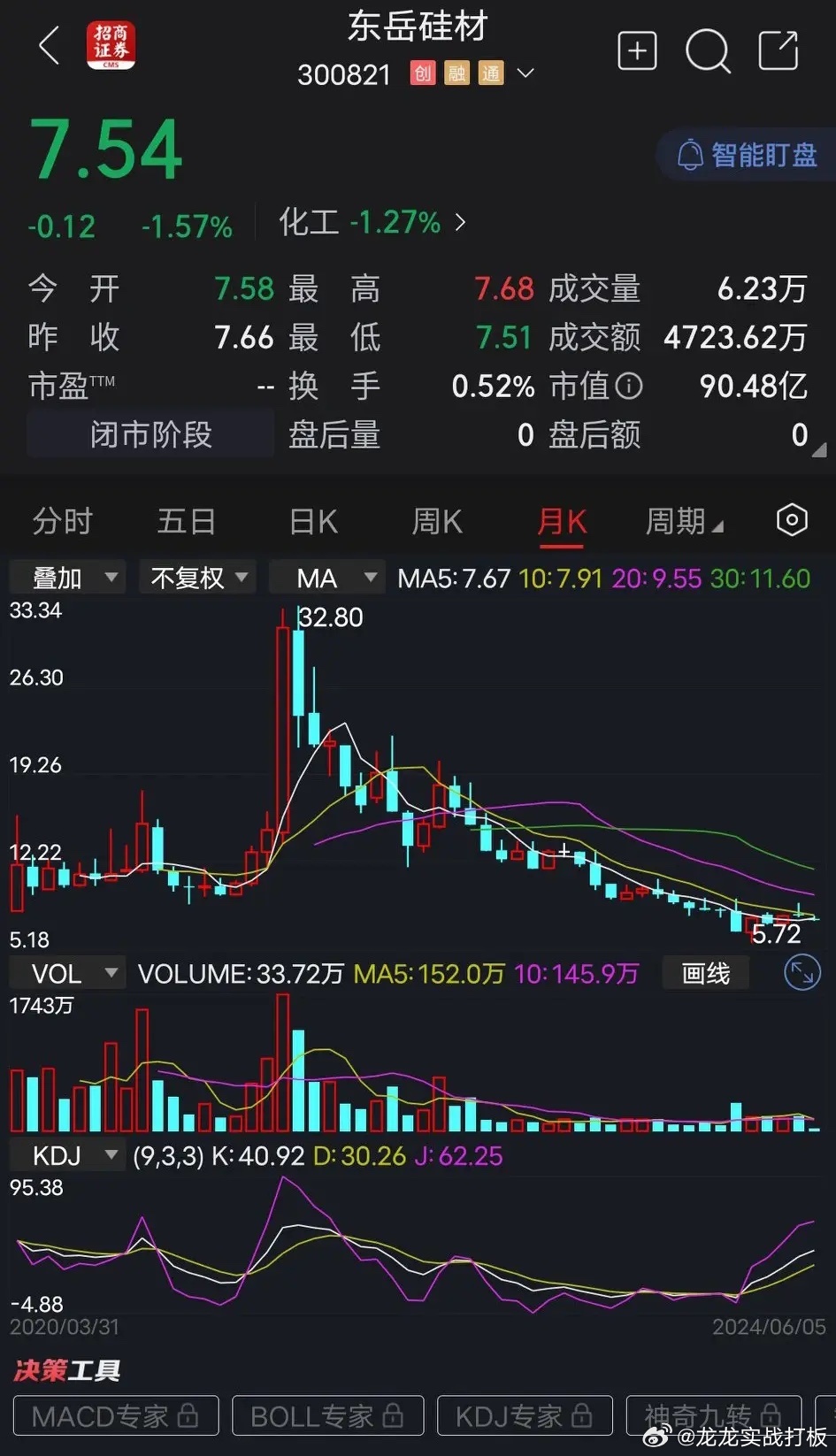Open the 化工 sector link

point(372,222)
